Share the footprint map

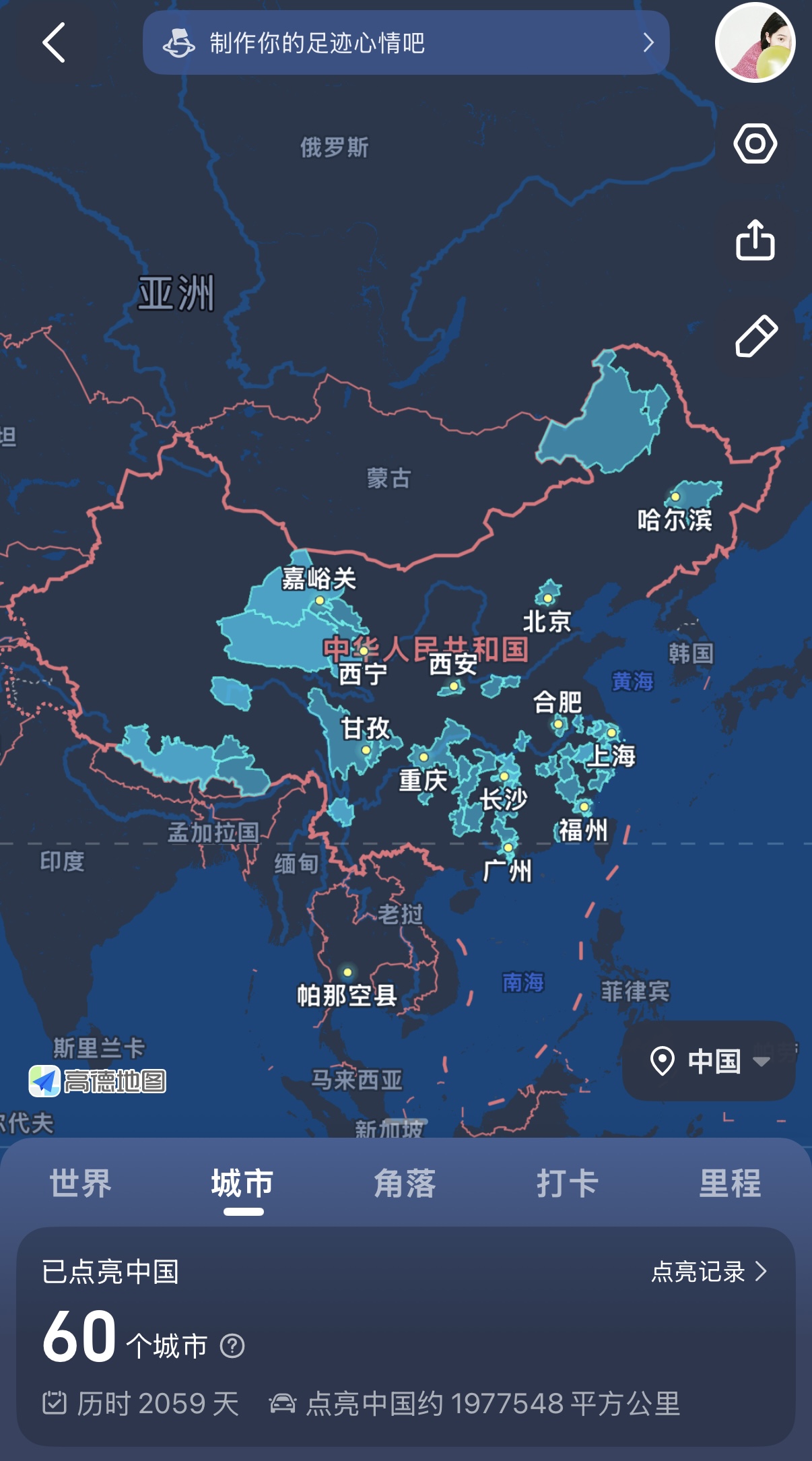pos(755,240)
